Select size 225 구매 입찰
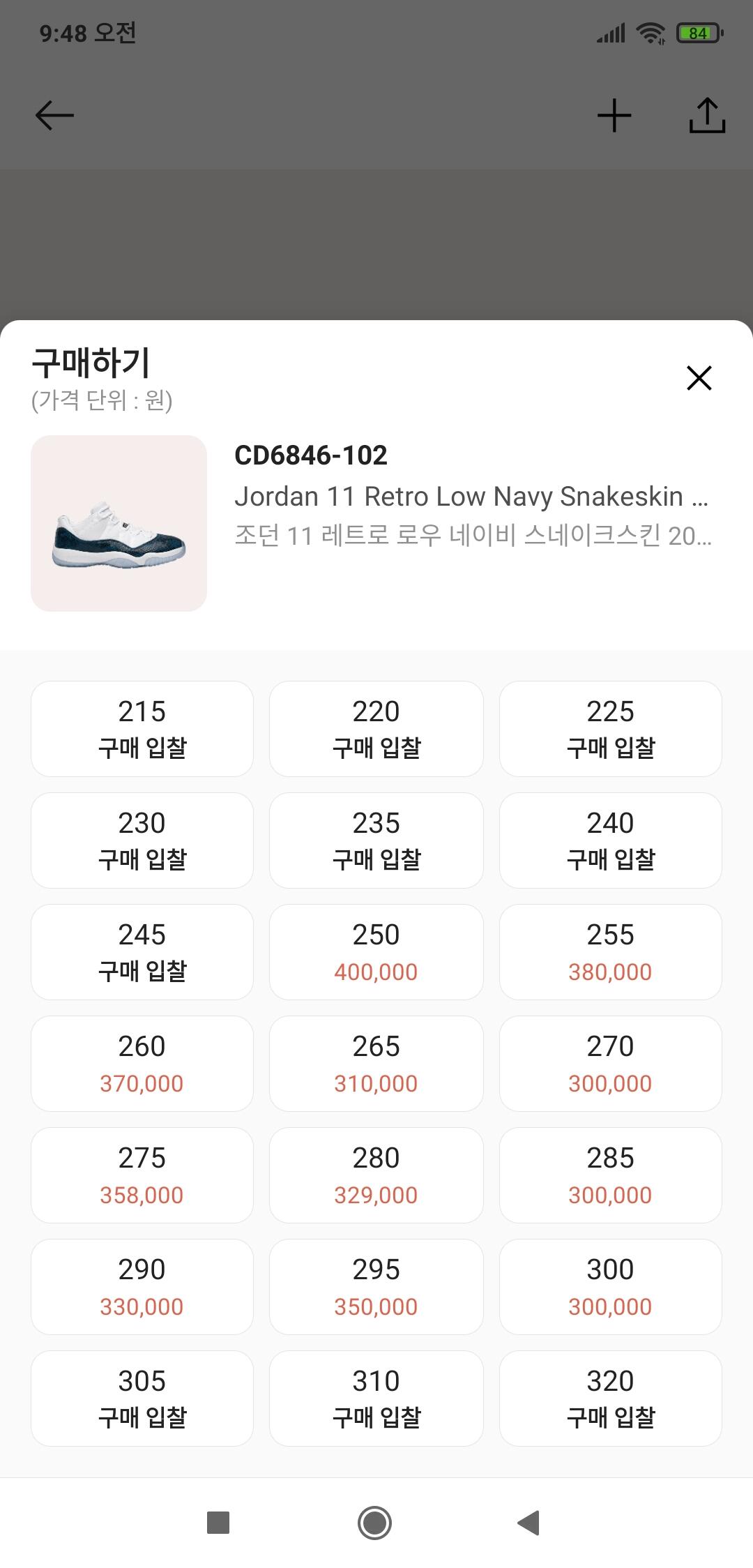The height and width of the screenshot is (1568, 753). click(x=610, y=728)
